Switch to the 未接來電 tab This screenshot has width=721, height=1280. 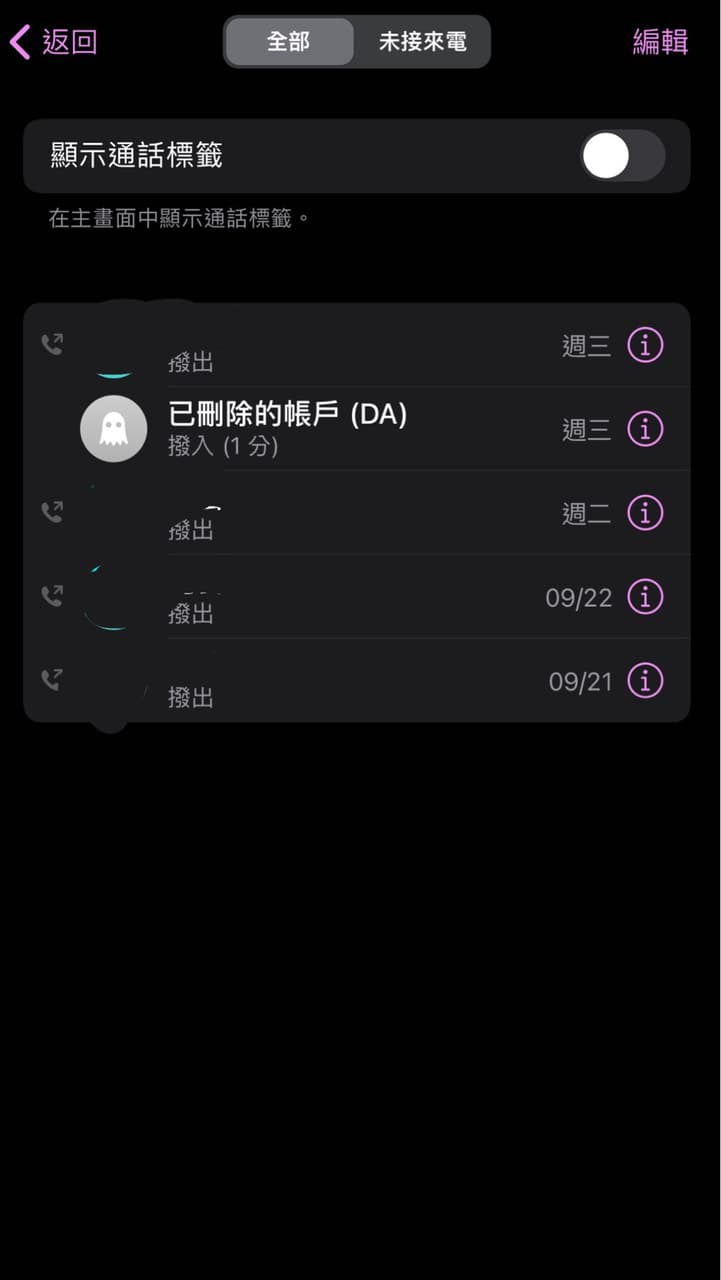click(x=421, y=42)
